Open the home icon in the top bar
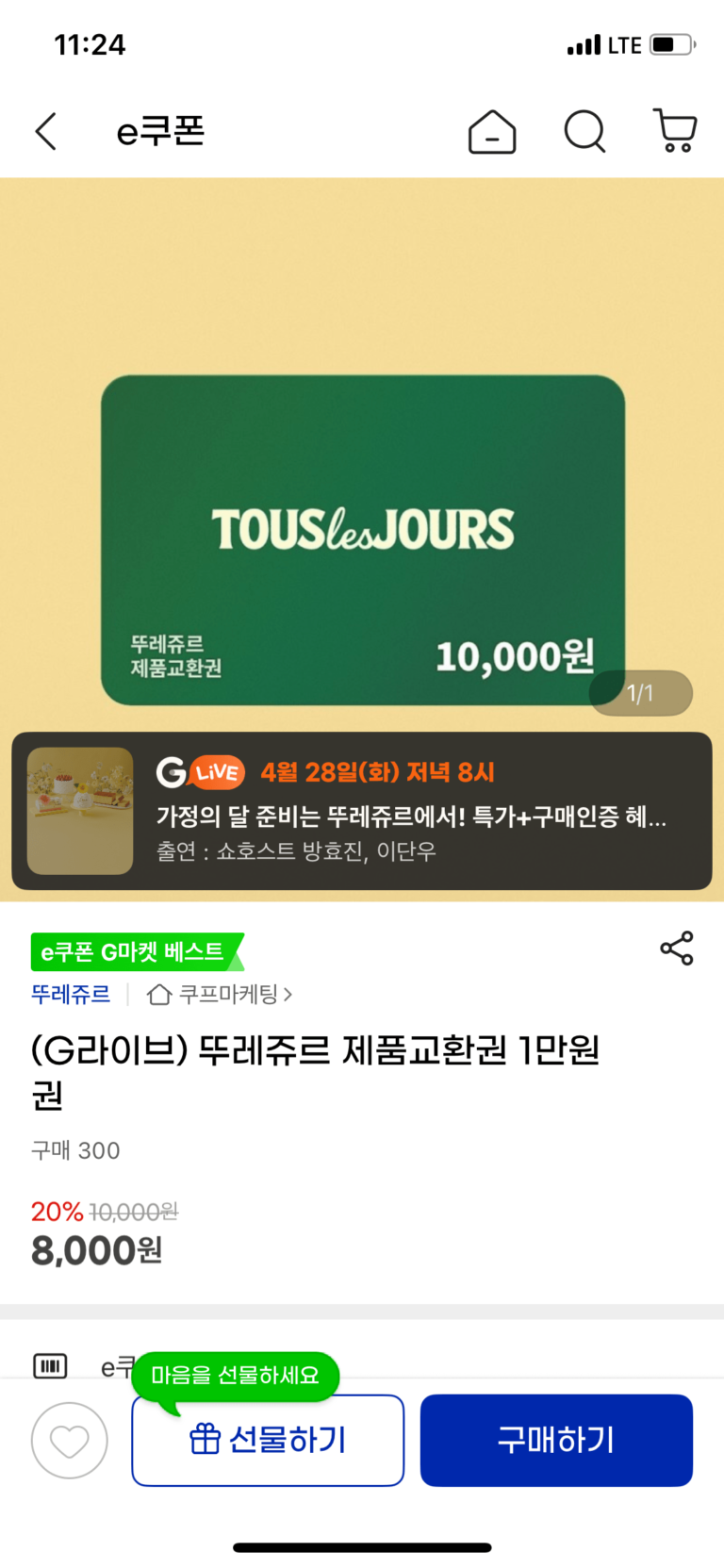 [492, 131]
